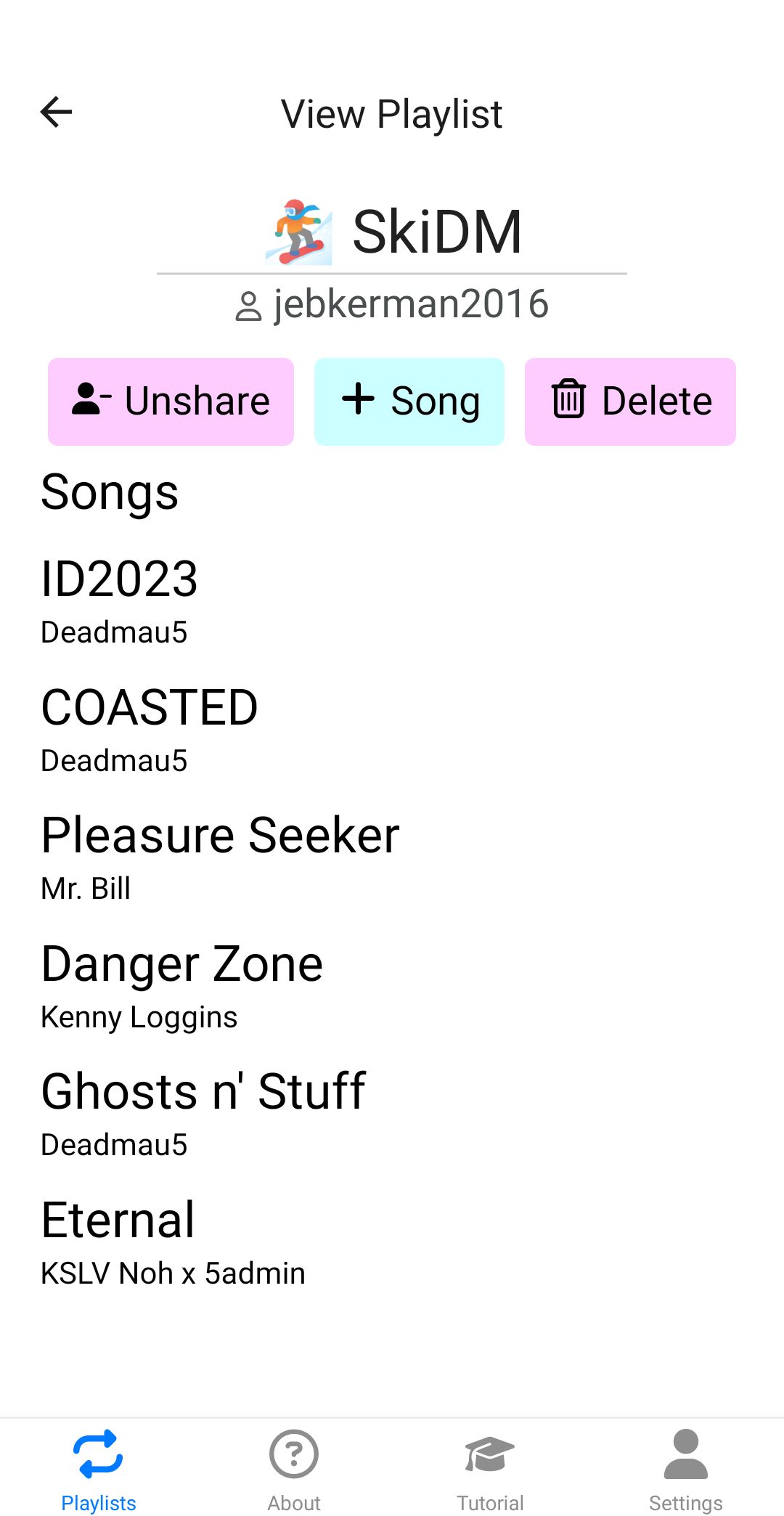Add a track using the Song button
The height and width of the screenshot is (1516, 784).
pos(409,400)
